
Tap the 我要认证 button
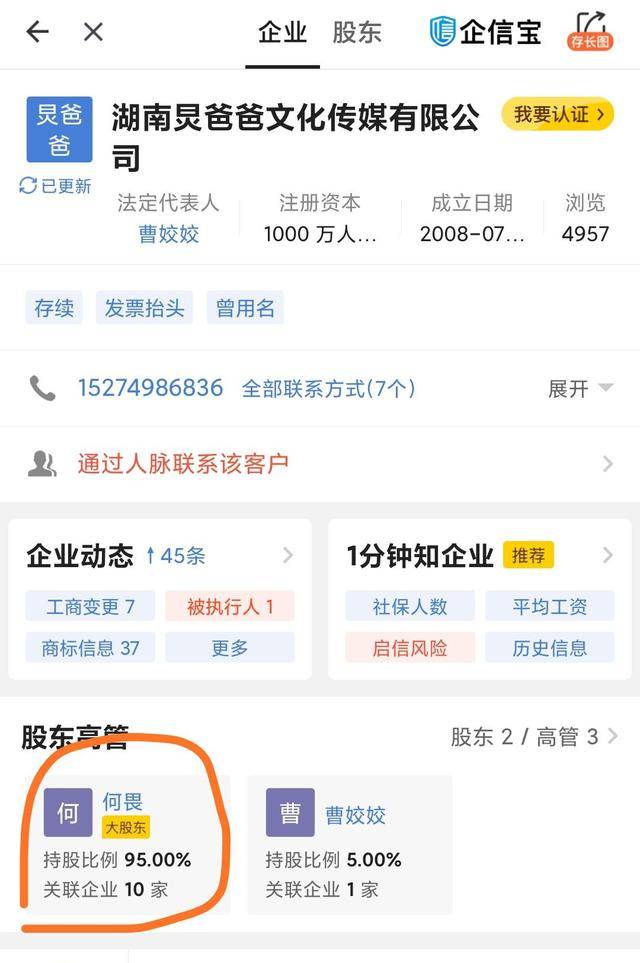pyautogui.click(x=558, y=114)
